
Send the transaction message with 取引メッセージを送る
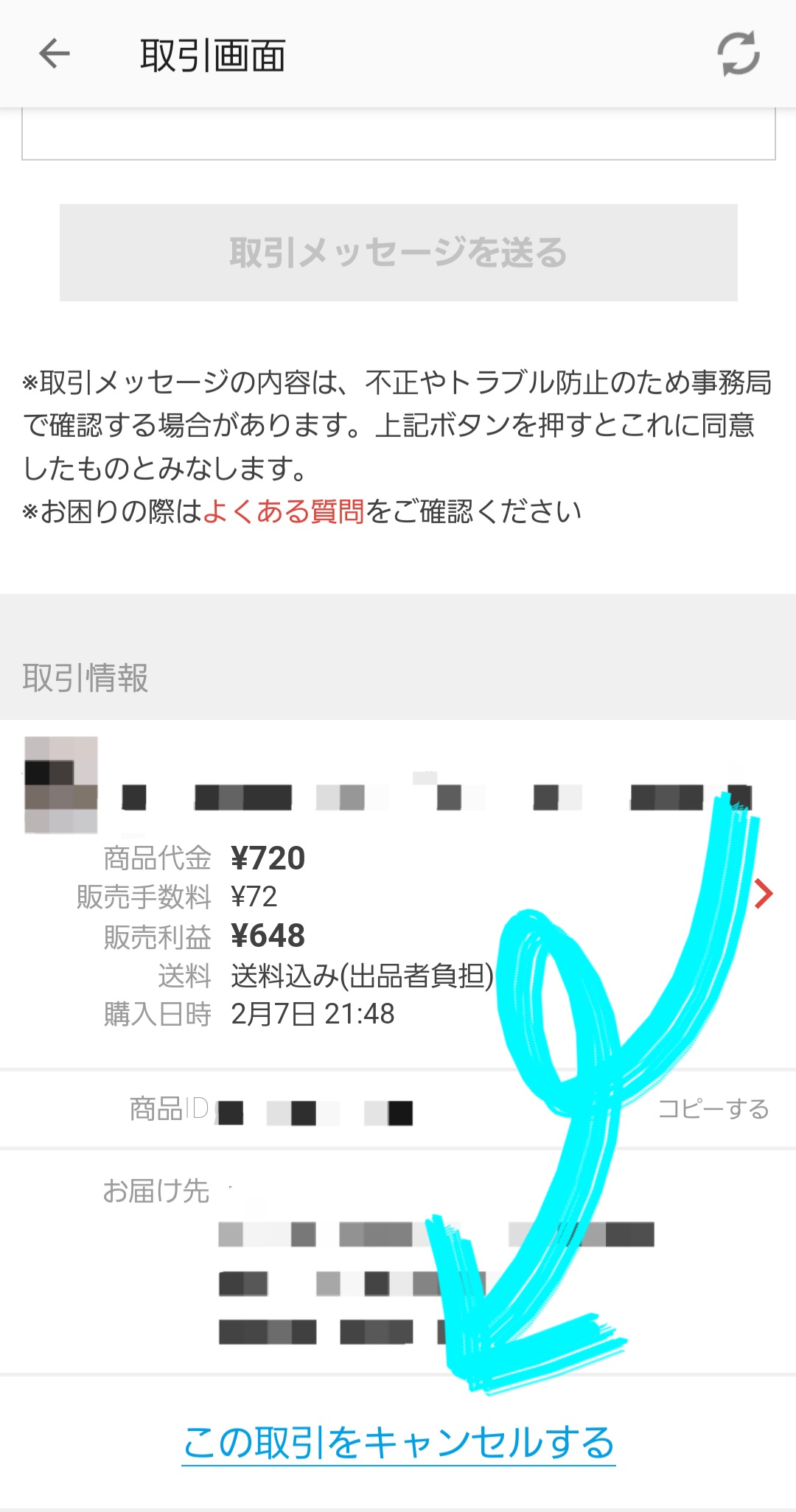click(x=399, y=253)
